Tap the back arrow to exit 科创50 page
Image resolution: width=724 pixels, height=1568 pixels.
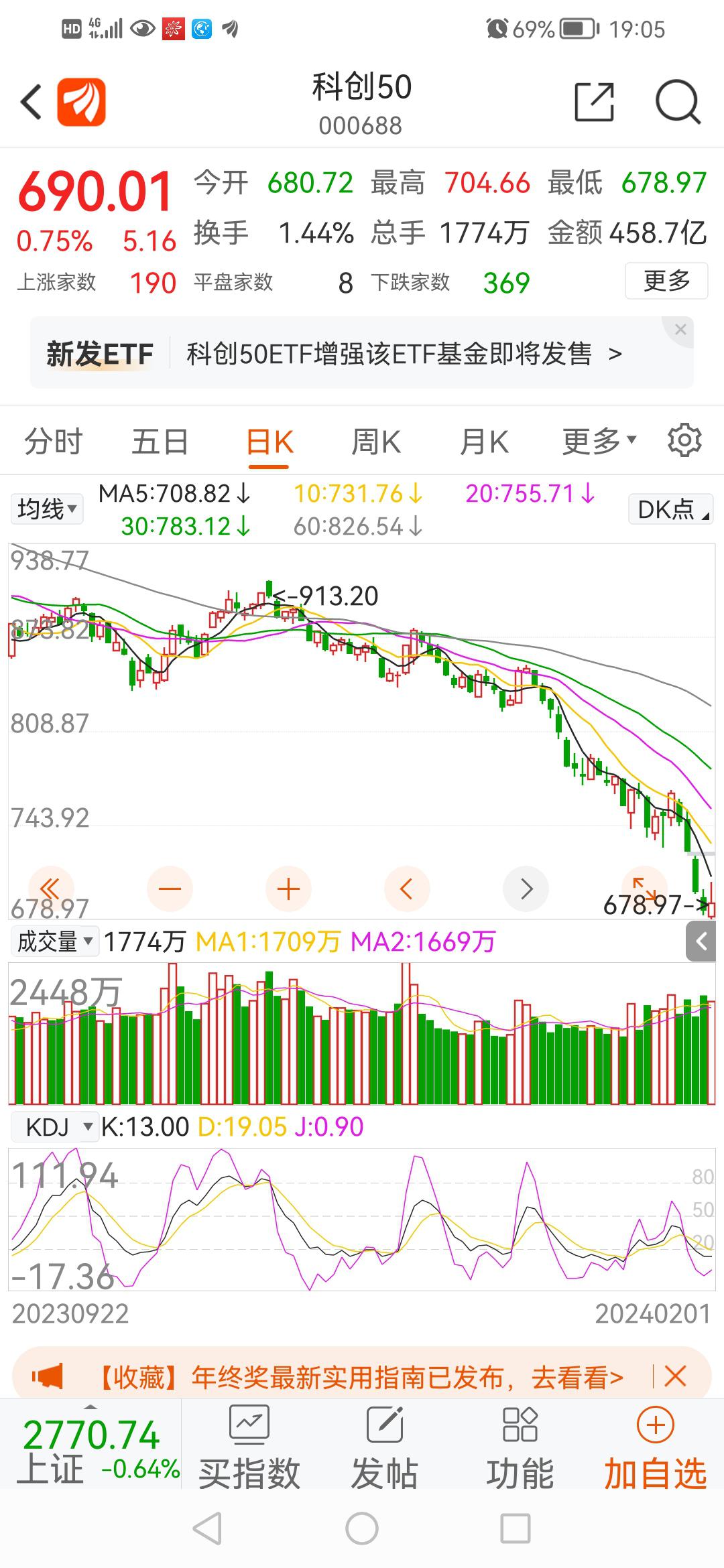coord(29,101)
